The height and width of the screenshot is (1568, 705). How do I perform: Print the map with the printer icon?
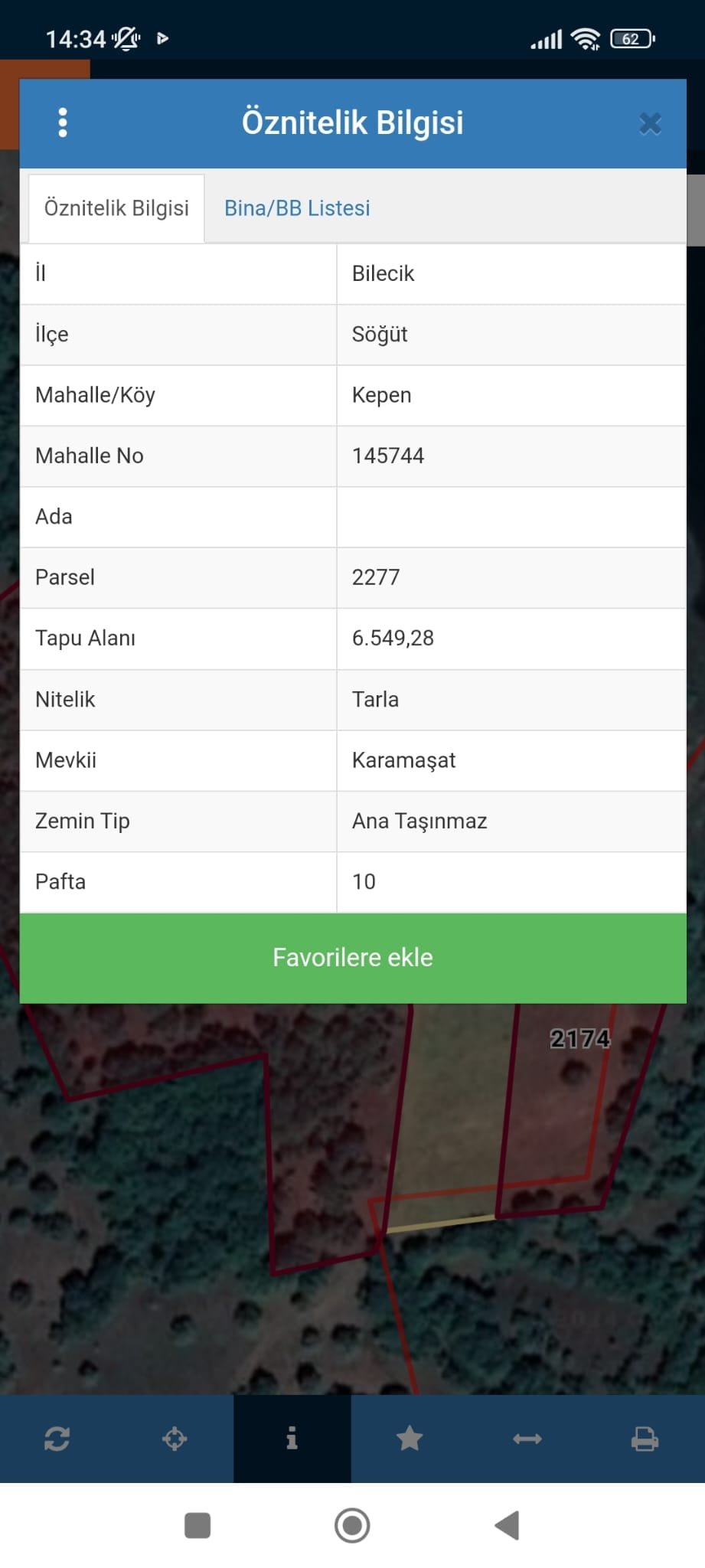(x=645, y=1439)
